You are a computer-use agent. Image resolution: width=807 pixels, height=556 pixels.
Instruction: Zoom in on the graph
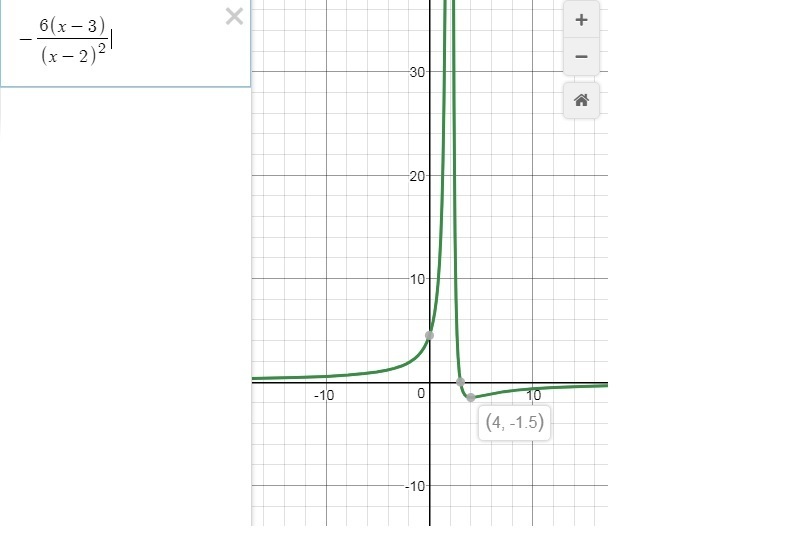tap(581, 20)
